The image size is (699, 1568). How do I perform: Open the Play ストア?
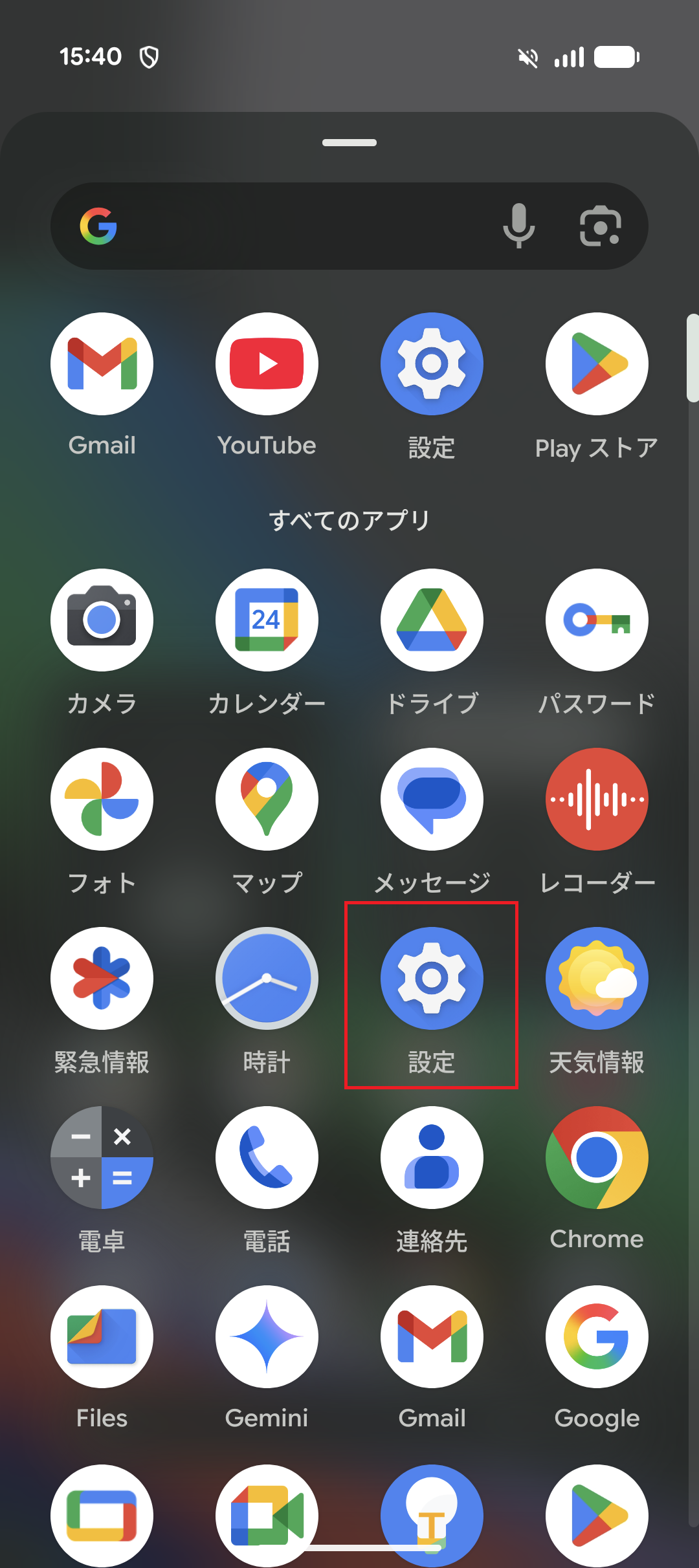point(597,364)
